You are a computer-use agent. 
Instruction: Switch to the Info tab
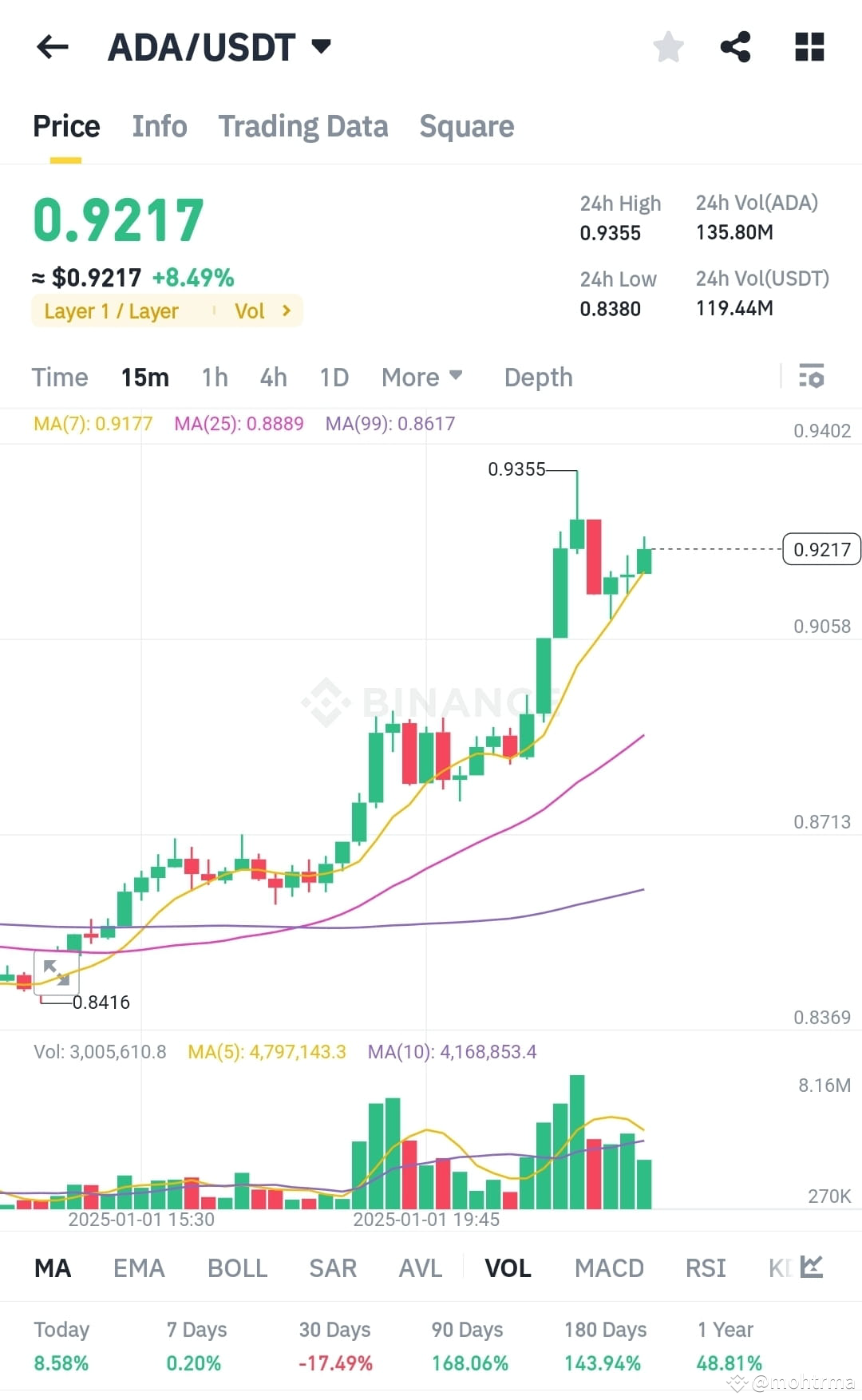pyautogui.click(x=159, y=125)
